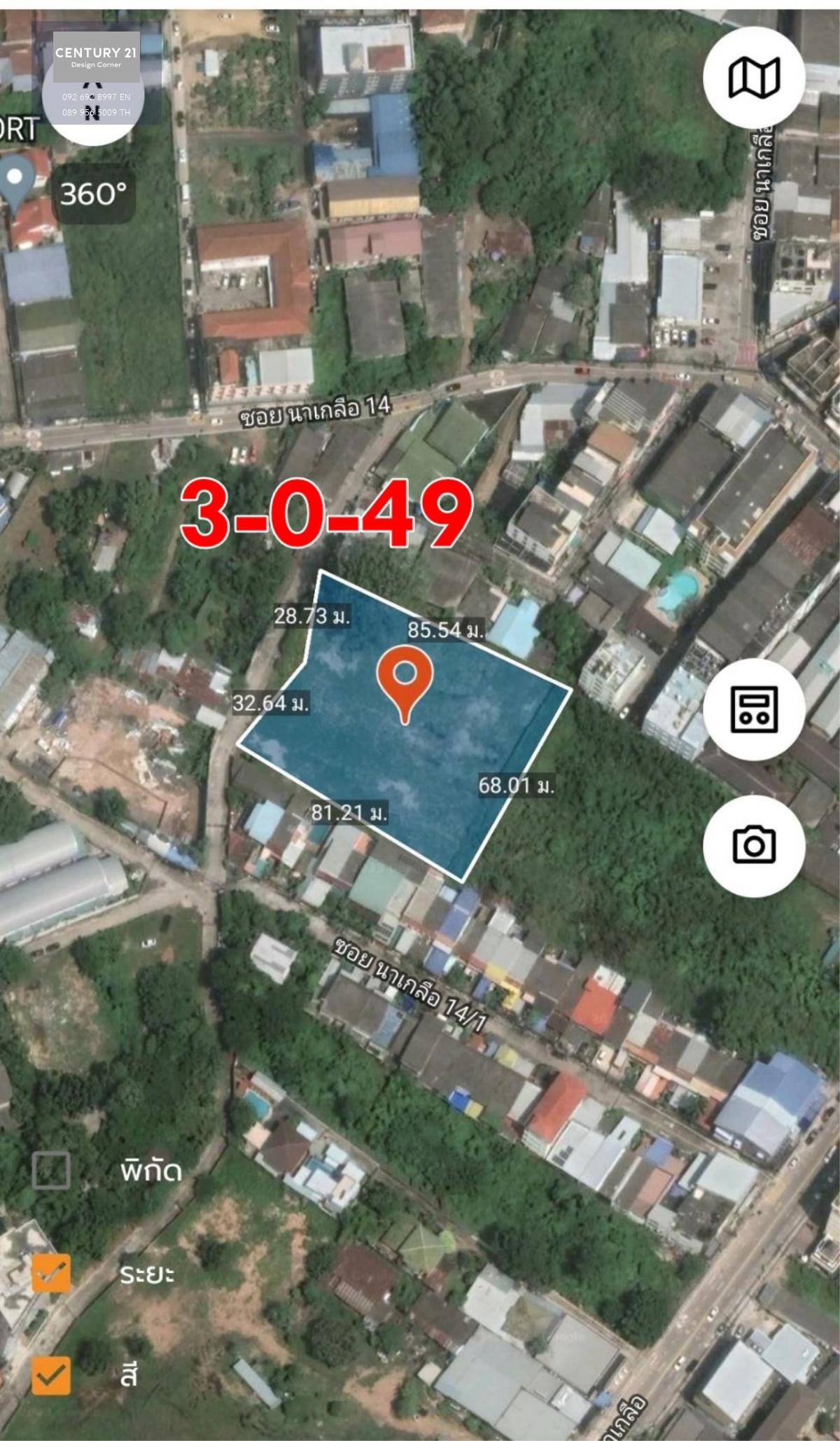Enable the พิกัด checkbox
This screenshot has height=1441, width=840.
(51, 1170)
